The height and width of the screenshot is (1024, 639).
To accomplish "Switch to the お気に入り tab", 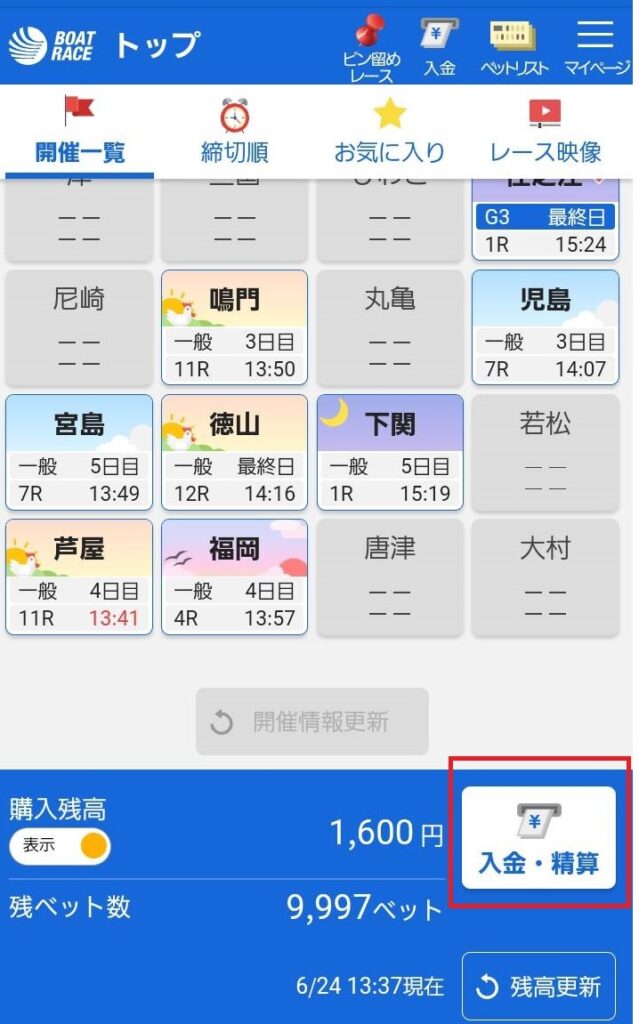I will click(x=389, y=132).
